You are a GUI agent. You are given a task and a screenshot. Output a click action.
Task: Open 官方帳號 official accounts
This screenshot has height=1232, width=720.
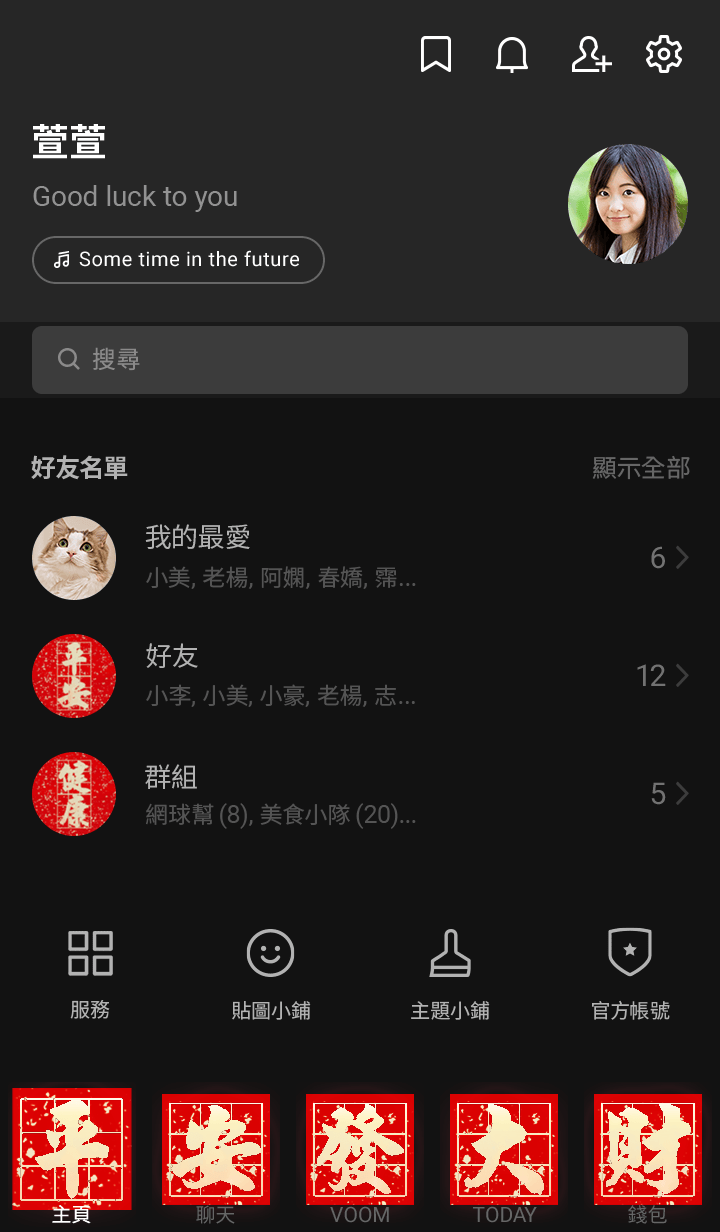[x=630, y=974]
